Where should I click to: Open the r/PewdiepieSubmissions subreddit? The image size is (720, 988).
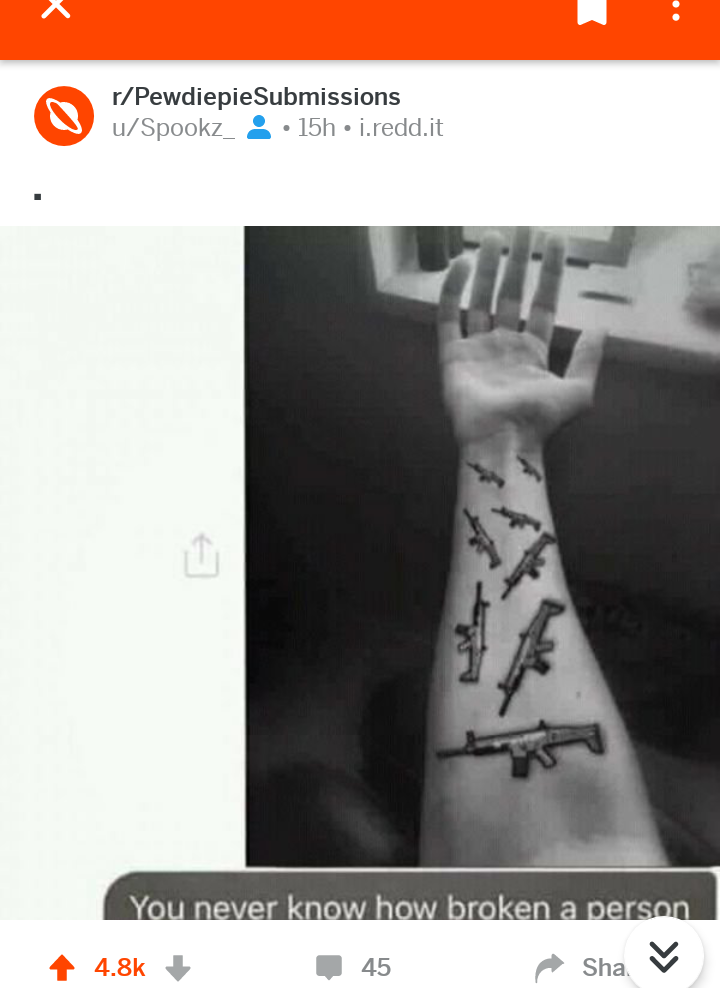[256, 97]
